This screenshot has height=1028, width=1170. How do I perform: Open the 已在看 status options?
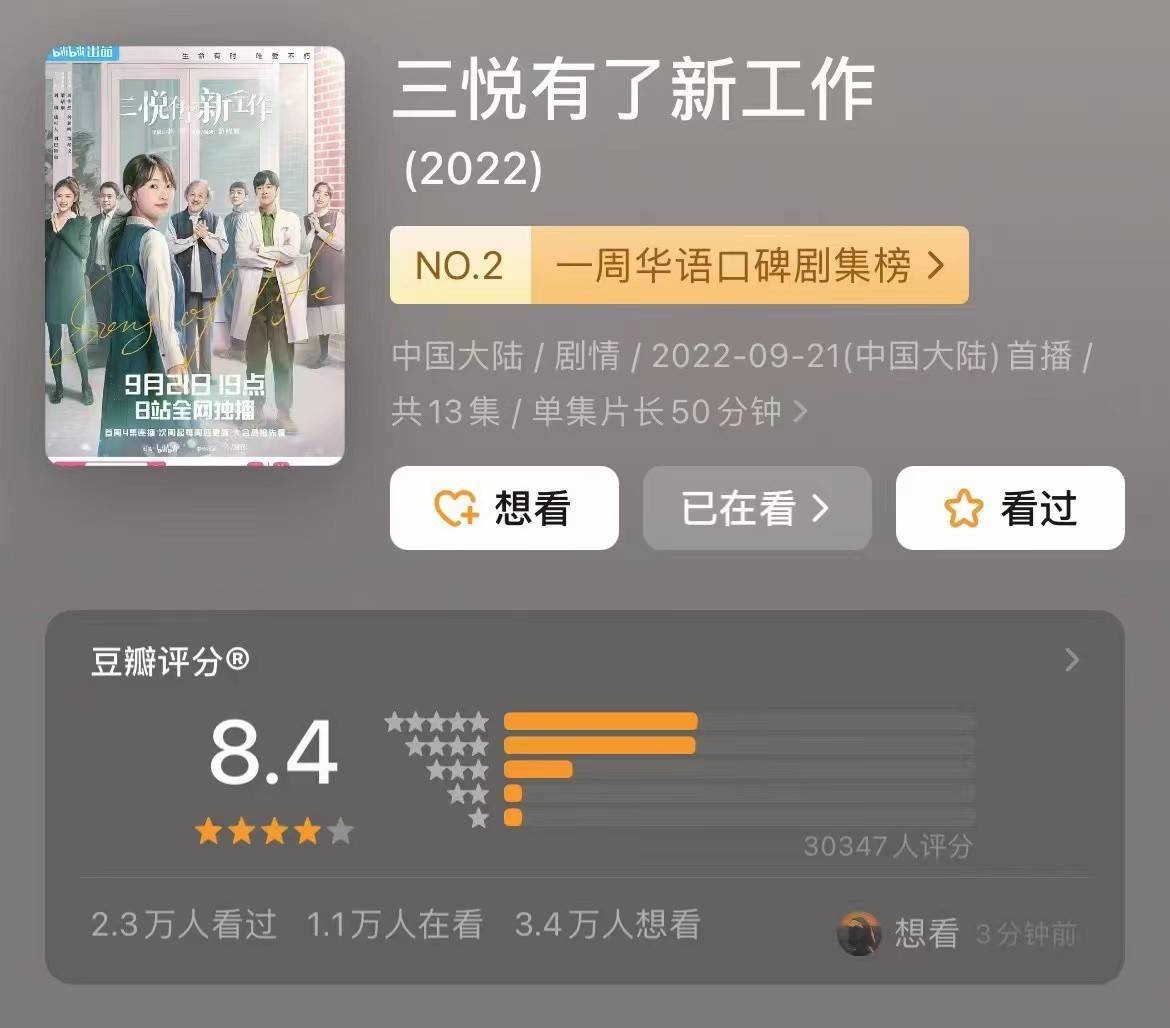click(757, 509)
